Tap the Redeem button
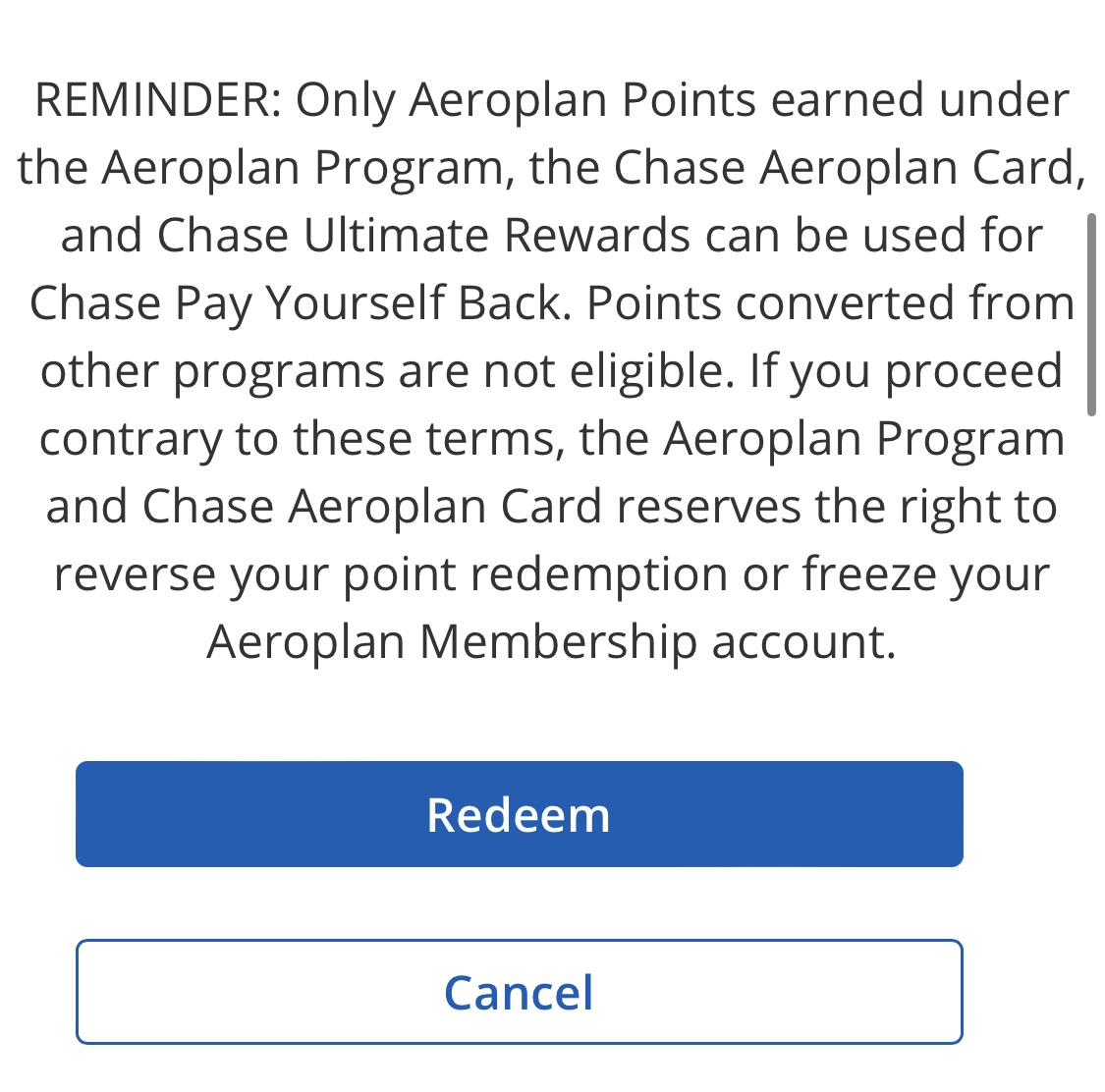Image resolution: width=1105 pixels, height=1092 pixels. (519, 814)
